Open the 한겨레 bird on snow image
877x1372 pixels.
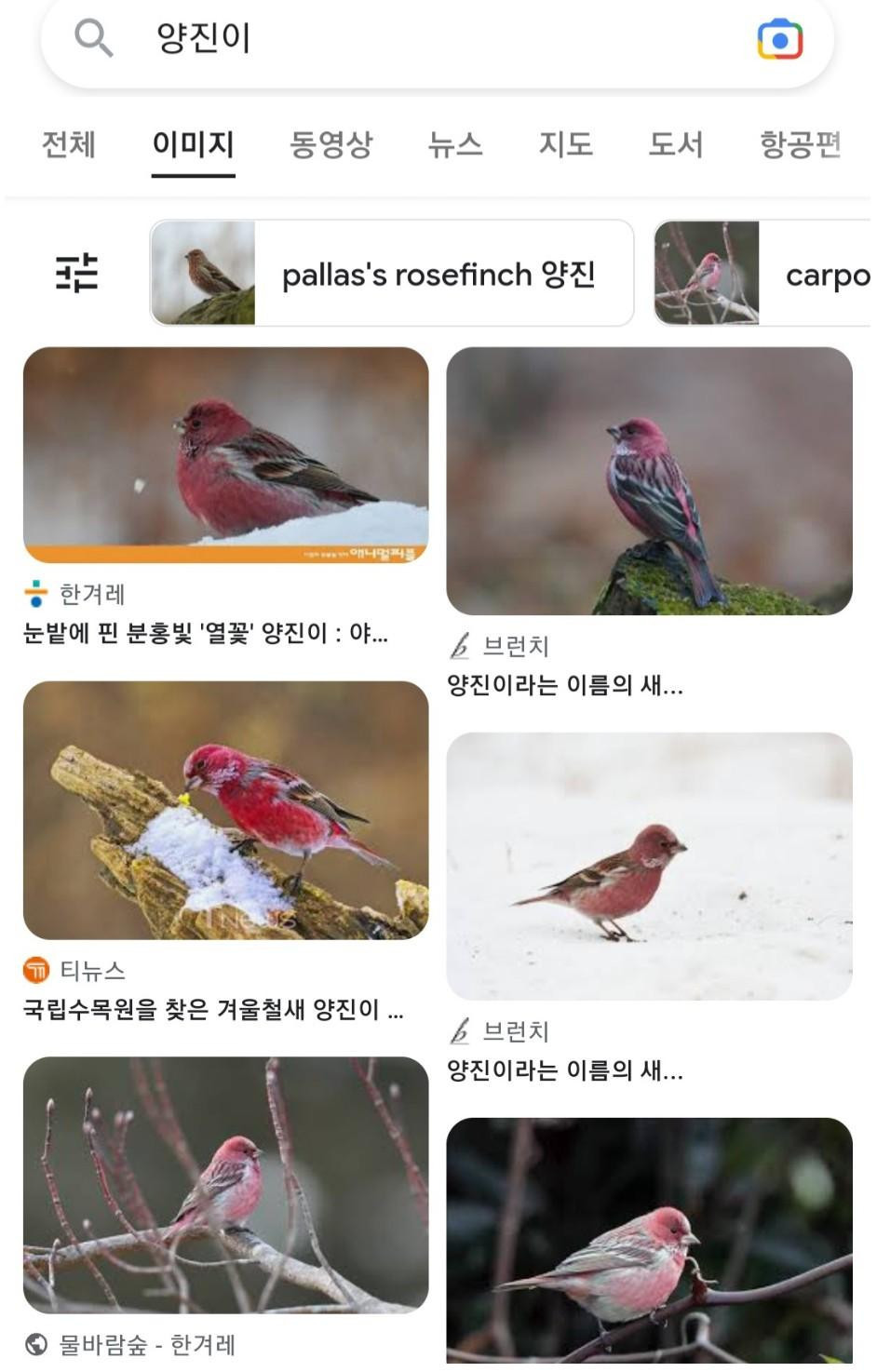click(225, 455)
